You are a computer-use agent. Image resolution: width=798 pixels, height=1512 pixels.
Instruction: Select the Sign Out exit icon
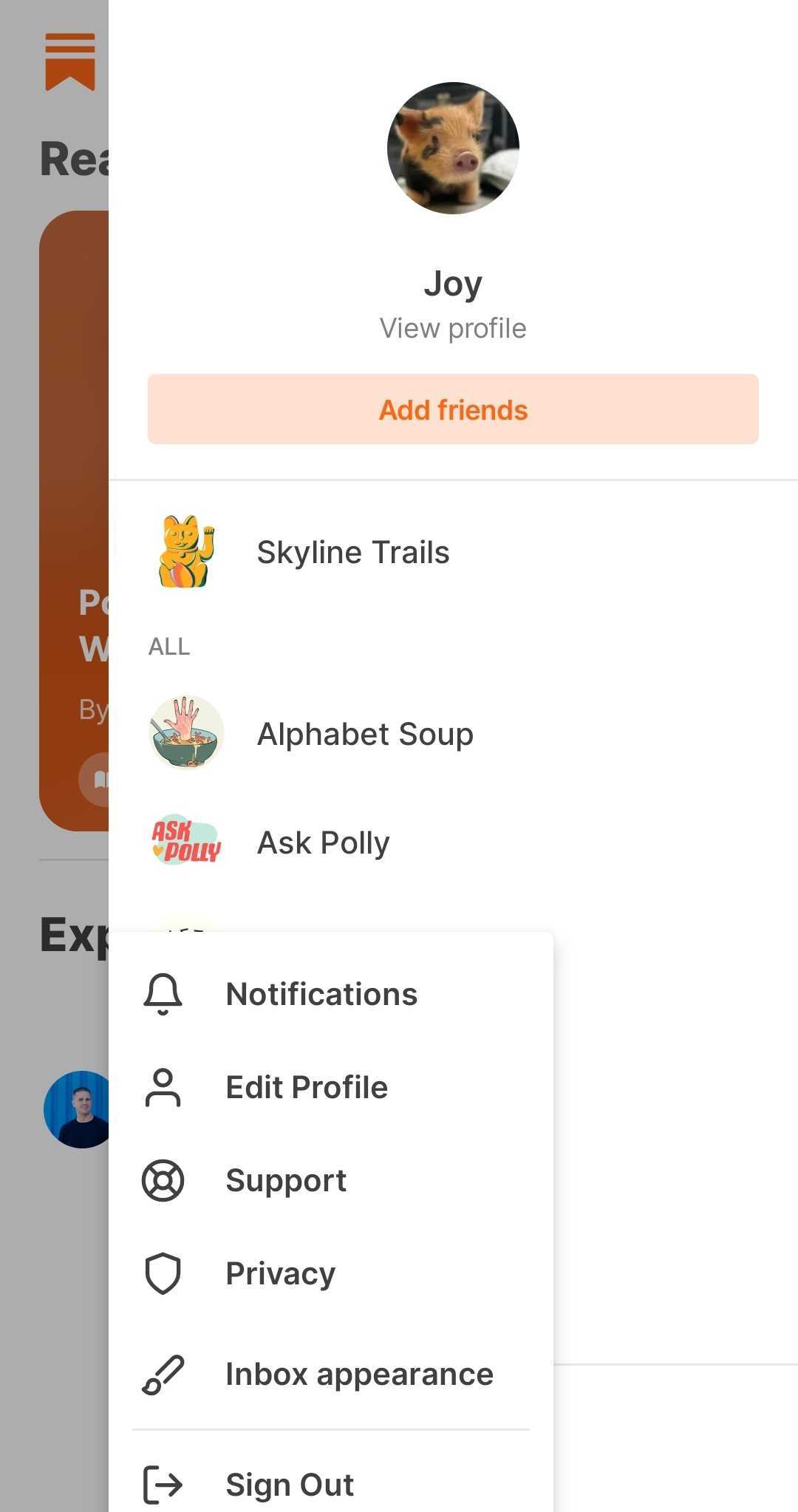(x=163, y=1483)
